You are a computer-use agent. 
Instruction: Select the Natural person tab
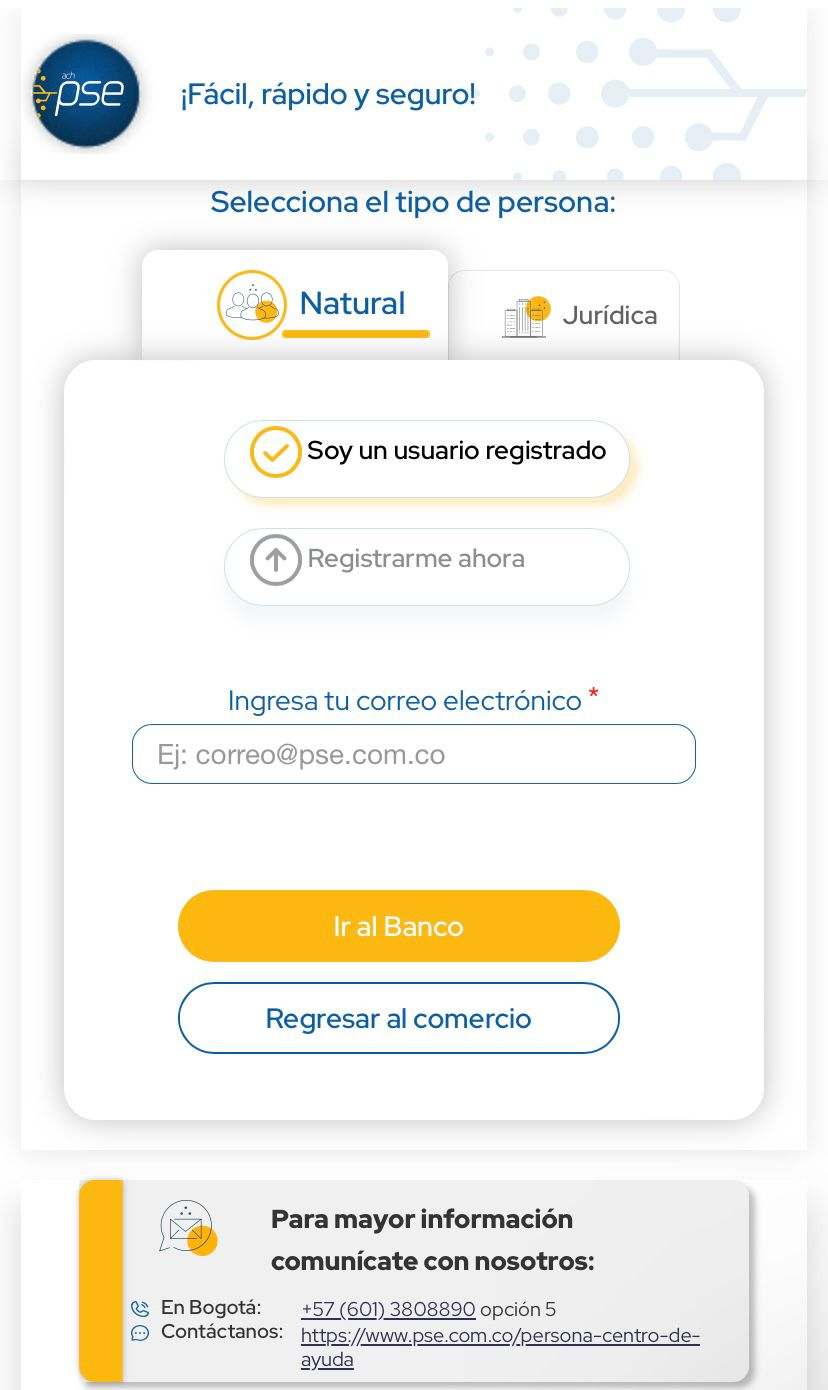pyautogui.click(x=312, y=304)
